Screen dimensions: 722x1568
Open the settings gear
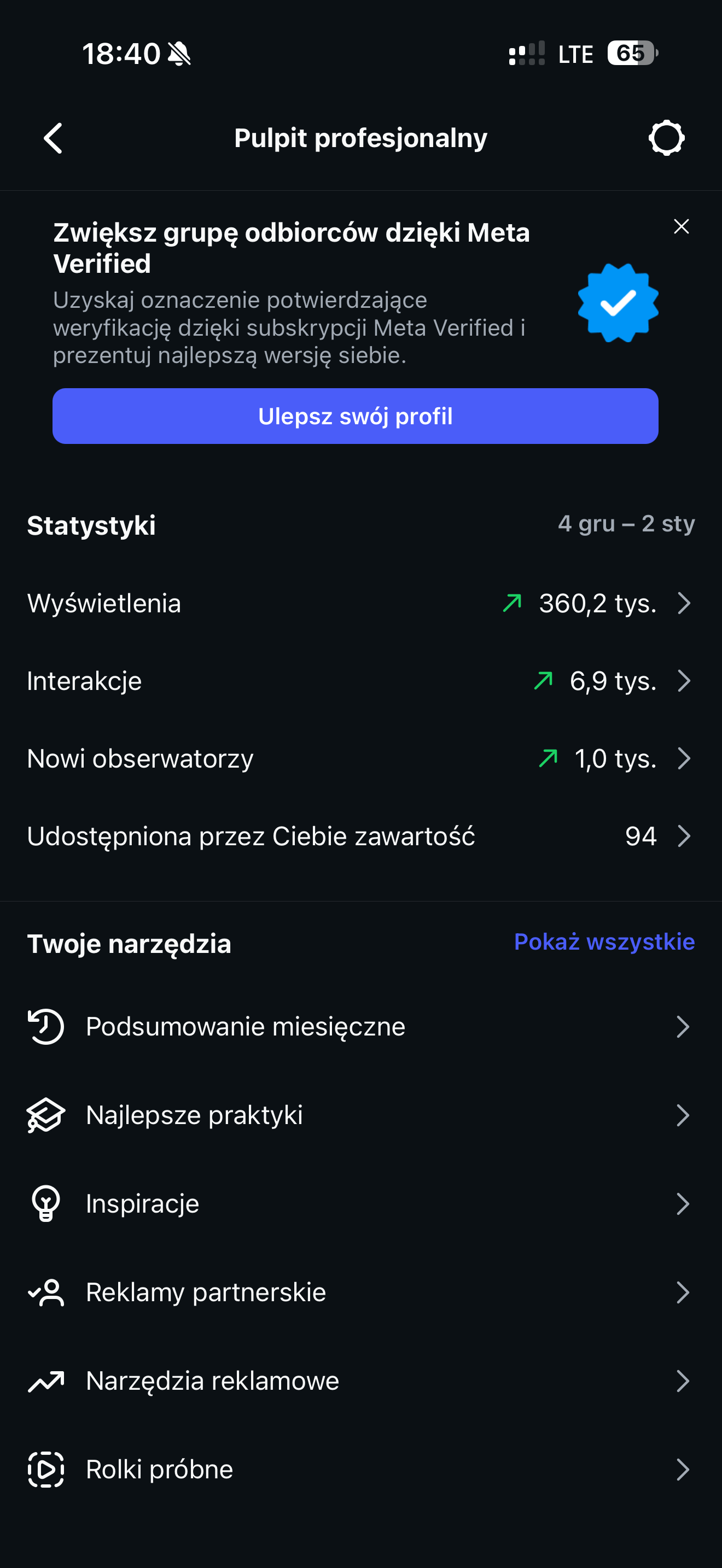[667, 138]
